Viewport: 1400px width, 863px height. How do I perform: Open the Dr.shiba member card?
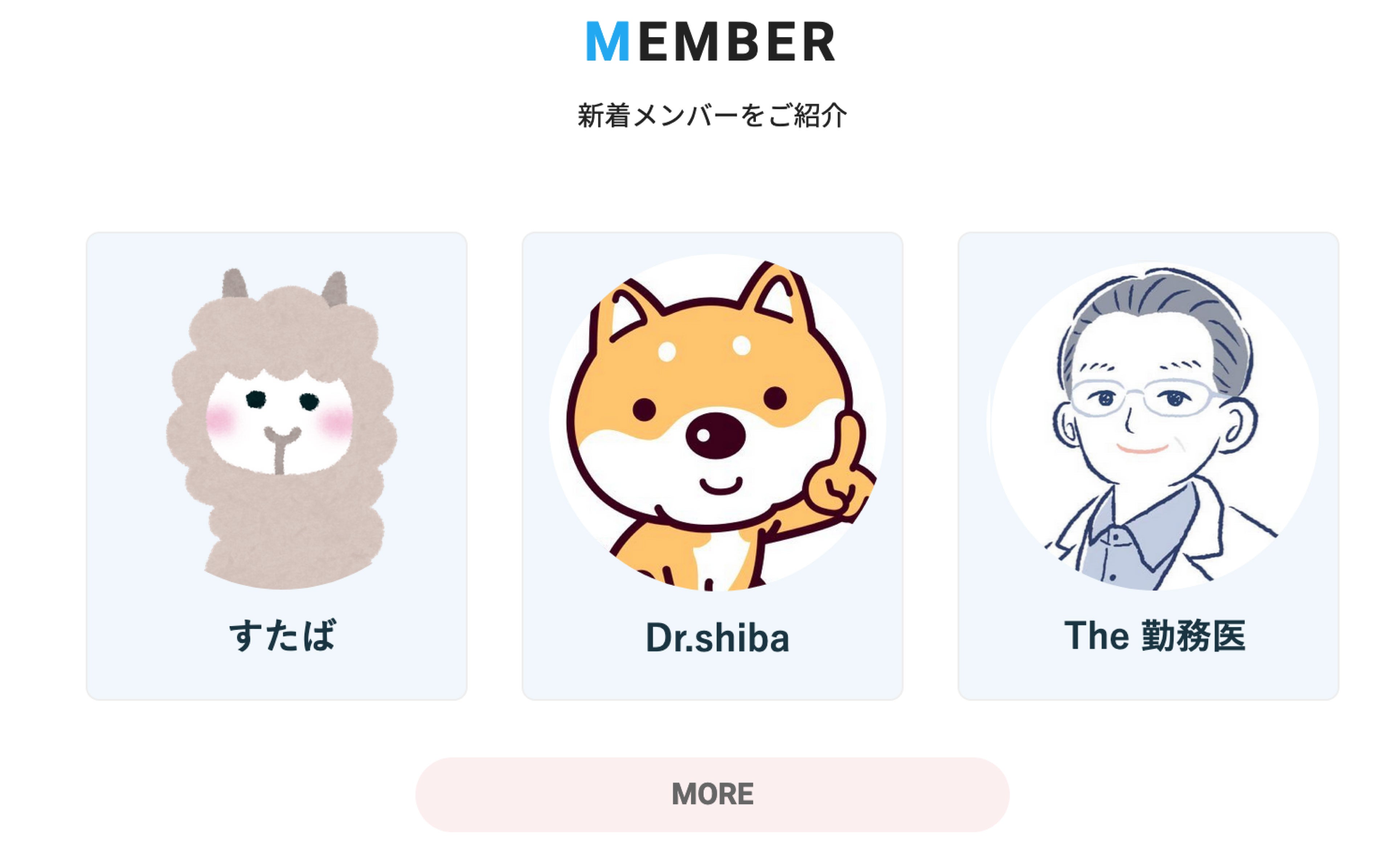point(712,465)
